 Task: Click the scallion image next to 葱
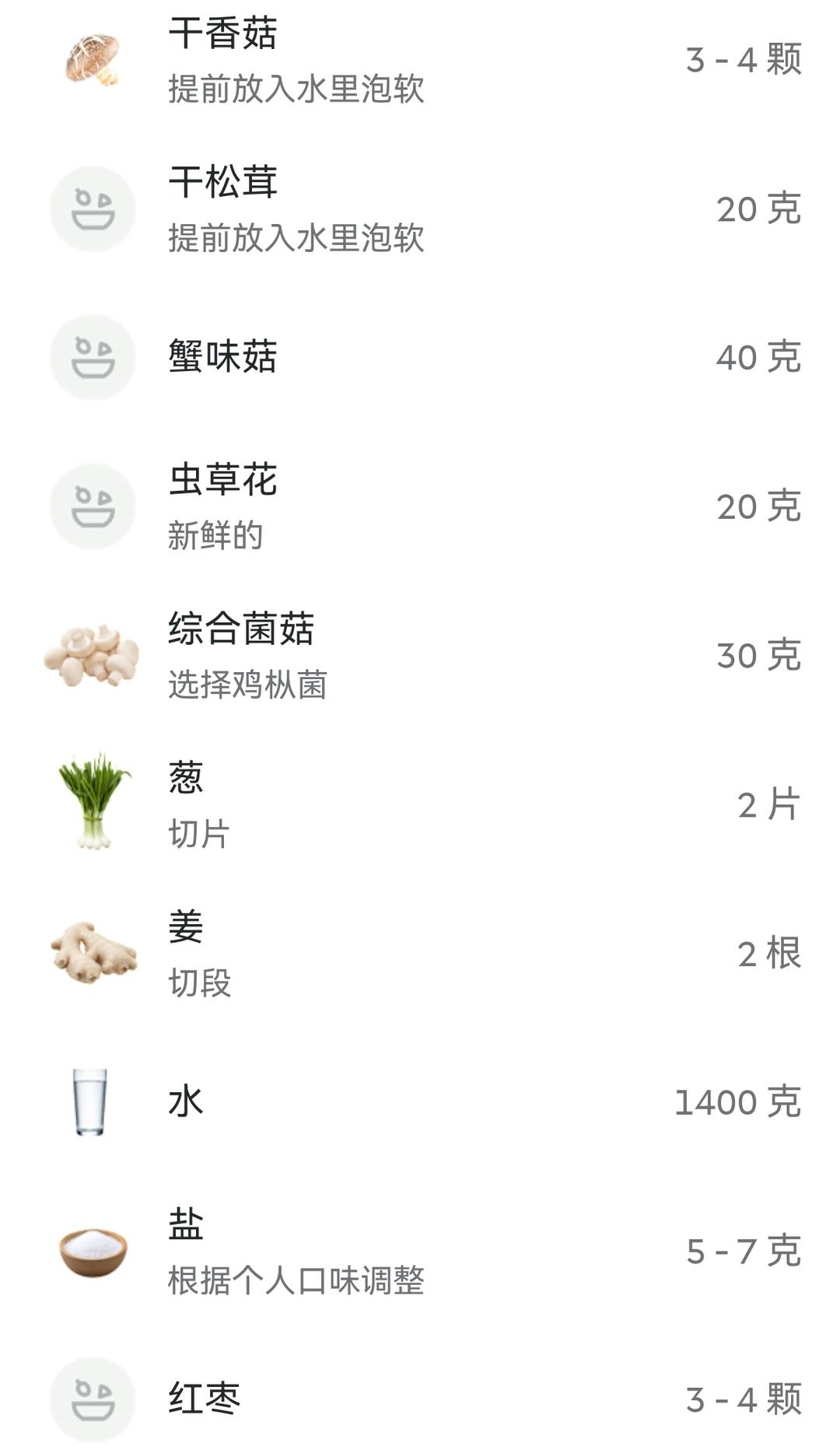[x=93, y=801]
